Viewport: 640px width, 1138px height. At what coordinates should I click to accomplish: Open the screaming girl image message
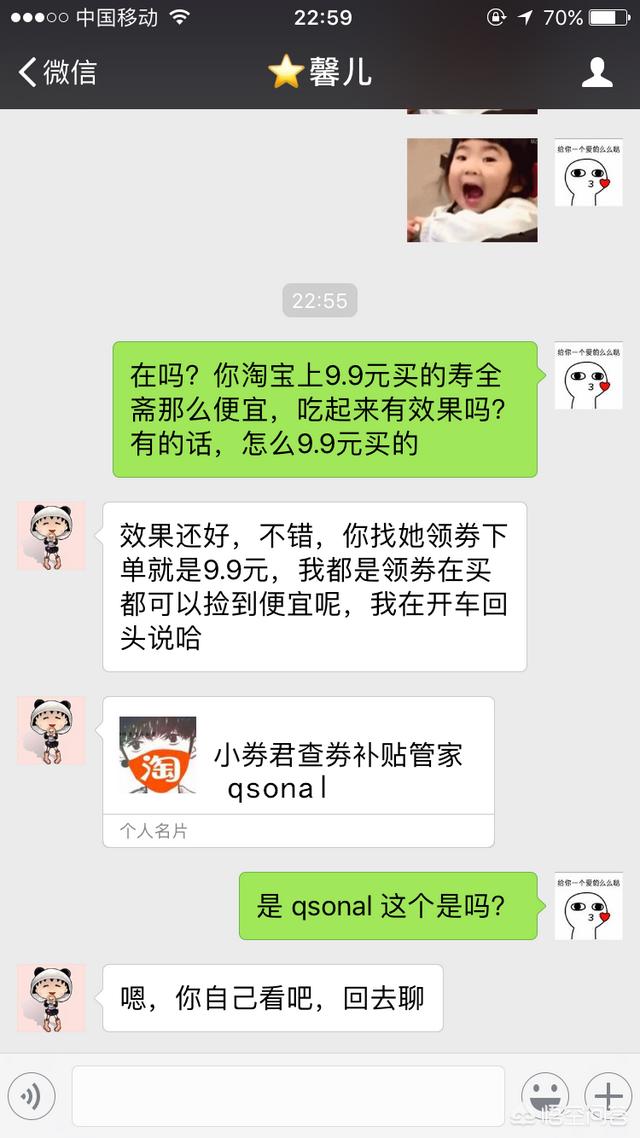[x=471, y=190]
